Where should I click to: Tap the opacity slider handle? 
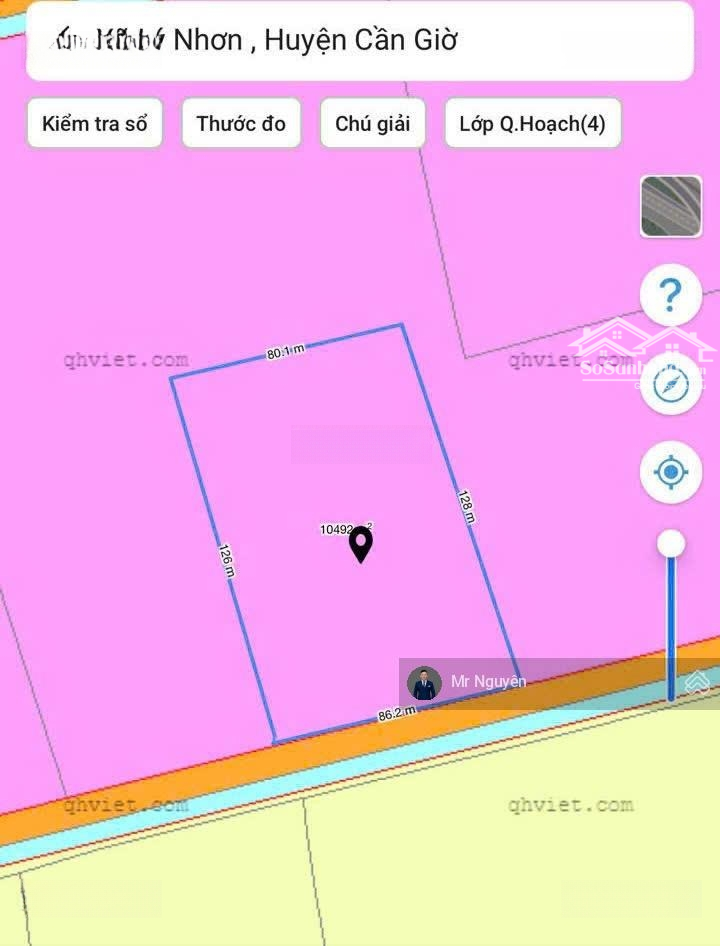click(671, 544)
